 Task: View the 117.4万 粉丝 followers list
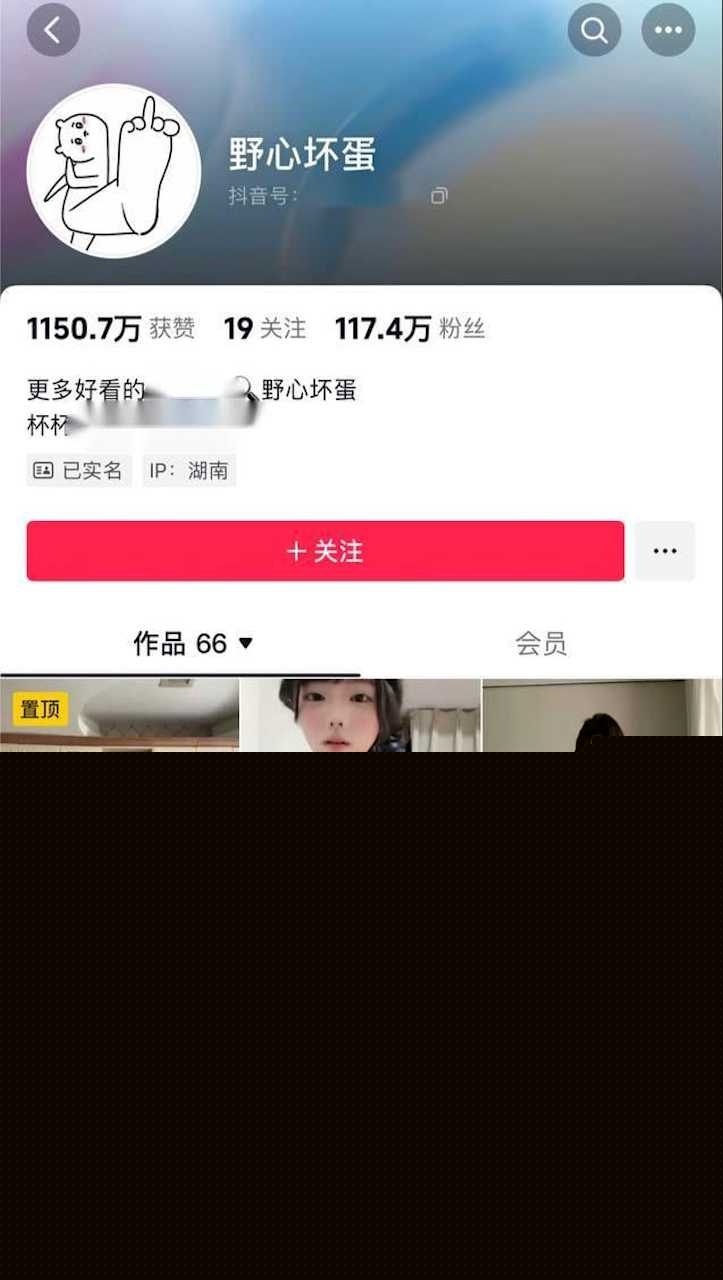tap(410, 328)
